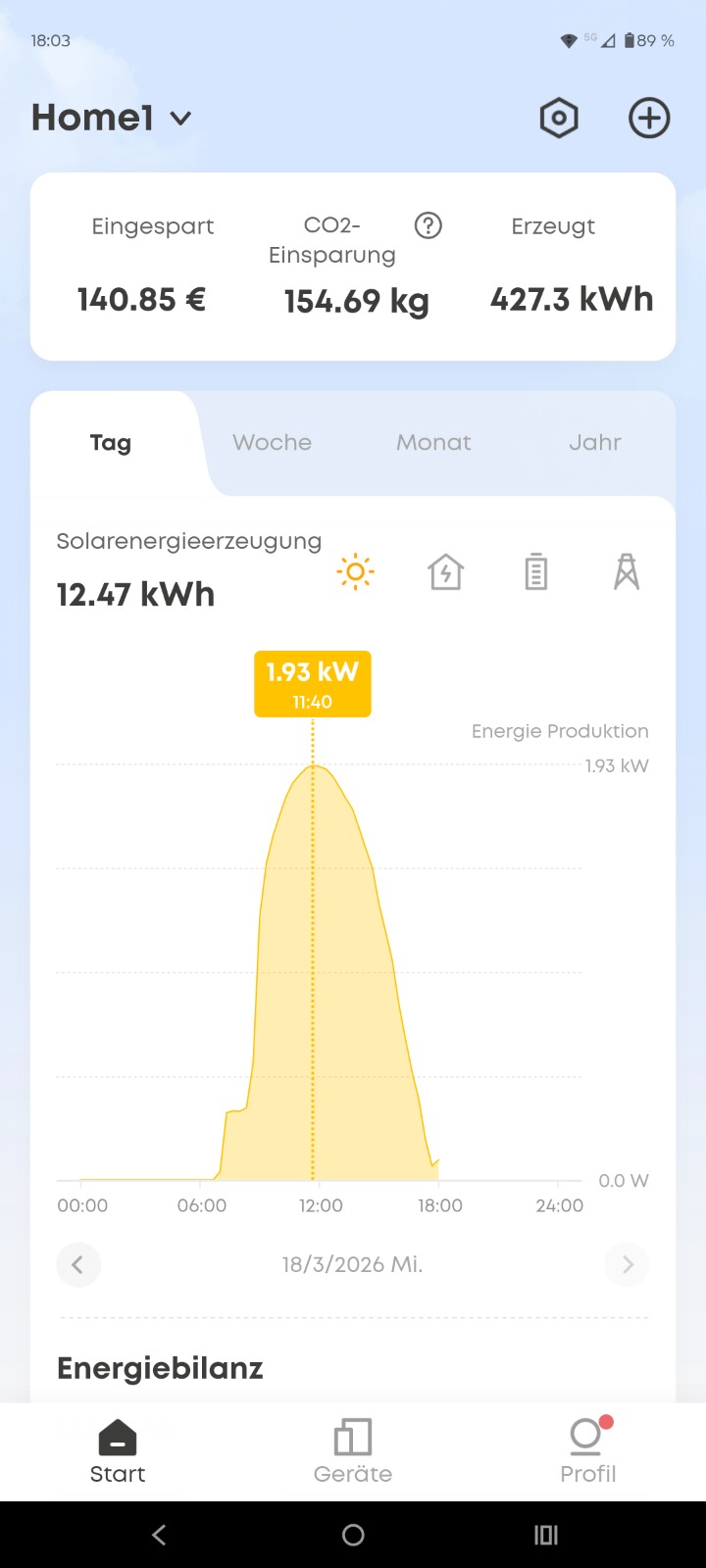
Task: Switch to the Jahr tab
Action: pyautogui.click(x=595, y=443)
